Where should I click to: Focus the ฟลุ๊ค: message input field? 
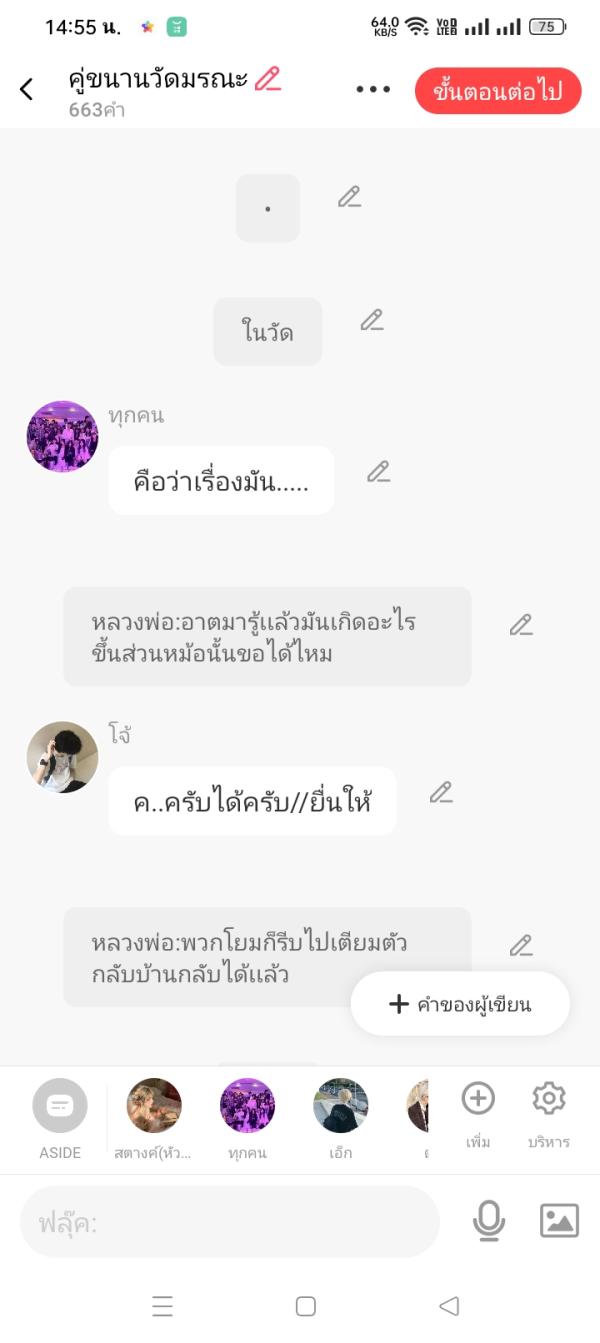point(230,1221)
